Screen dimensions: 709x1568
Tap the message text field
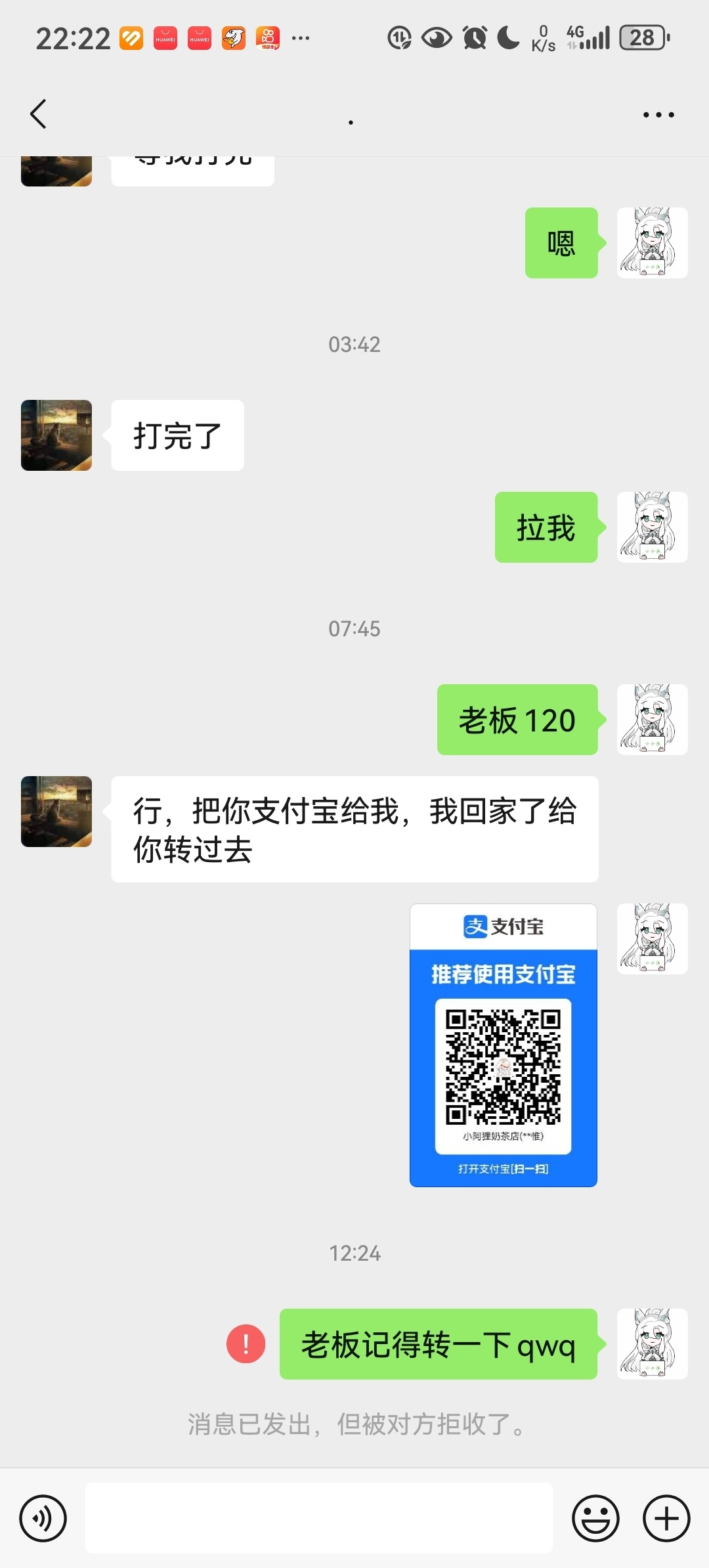(318, 1518)
